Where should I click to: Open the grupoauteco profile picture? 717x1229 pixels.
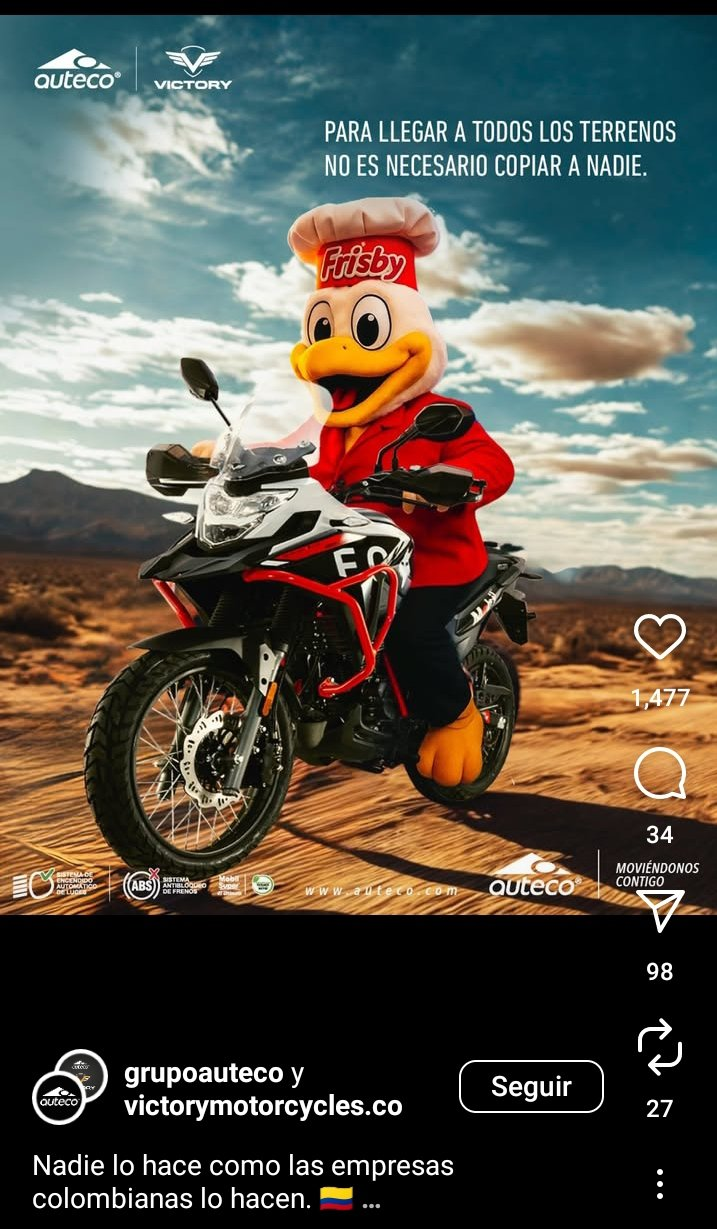[x=60, y=1098]
